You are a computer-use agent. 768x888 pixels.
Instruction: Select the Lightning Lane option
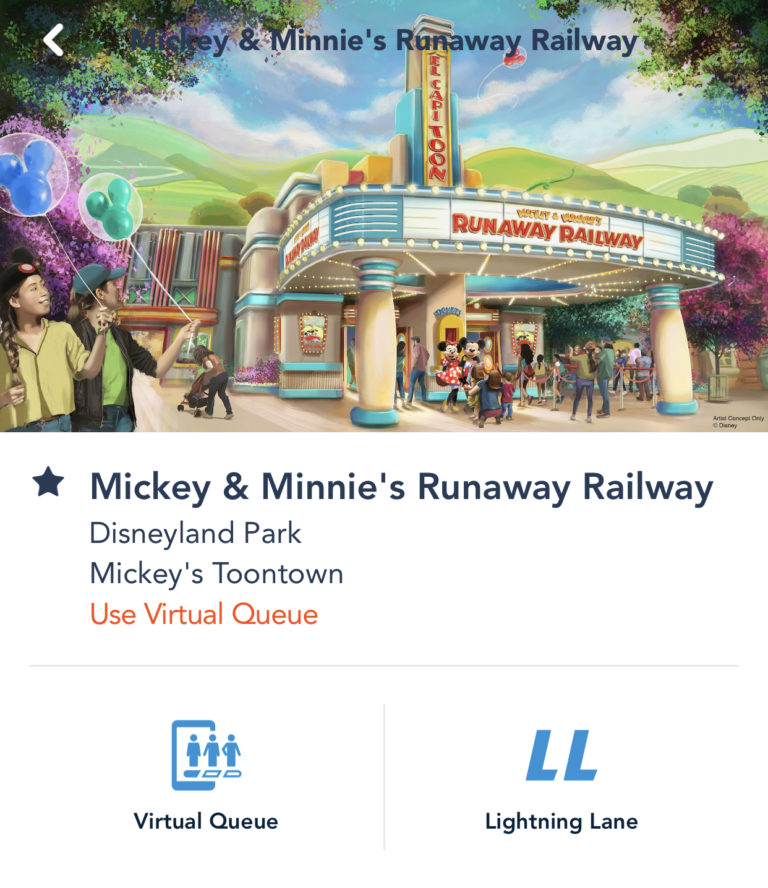pyautogui.click(x=561, y=776)
